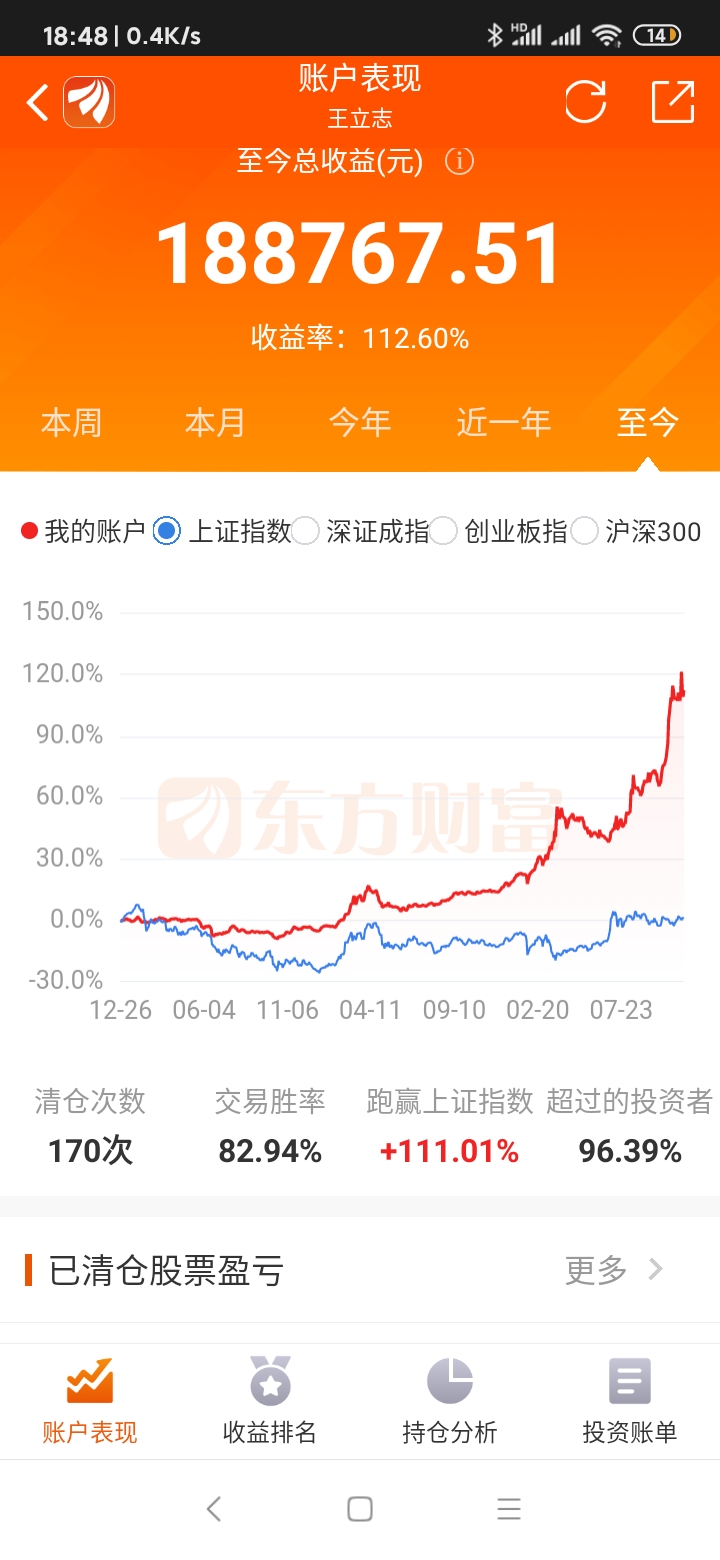Switch to the 收益排名 tab
This screenshot has width=720, height=1560.
coord(270,1401)
